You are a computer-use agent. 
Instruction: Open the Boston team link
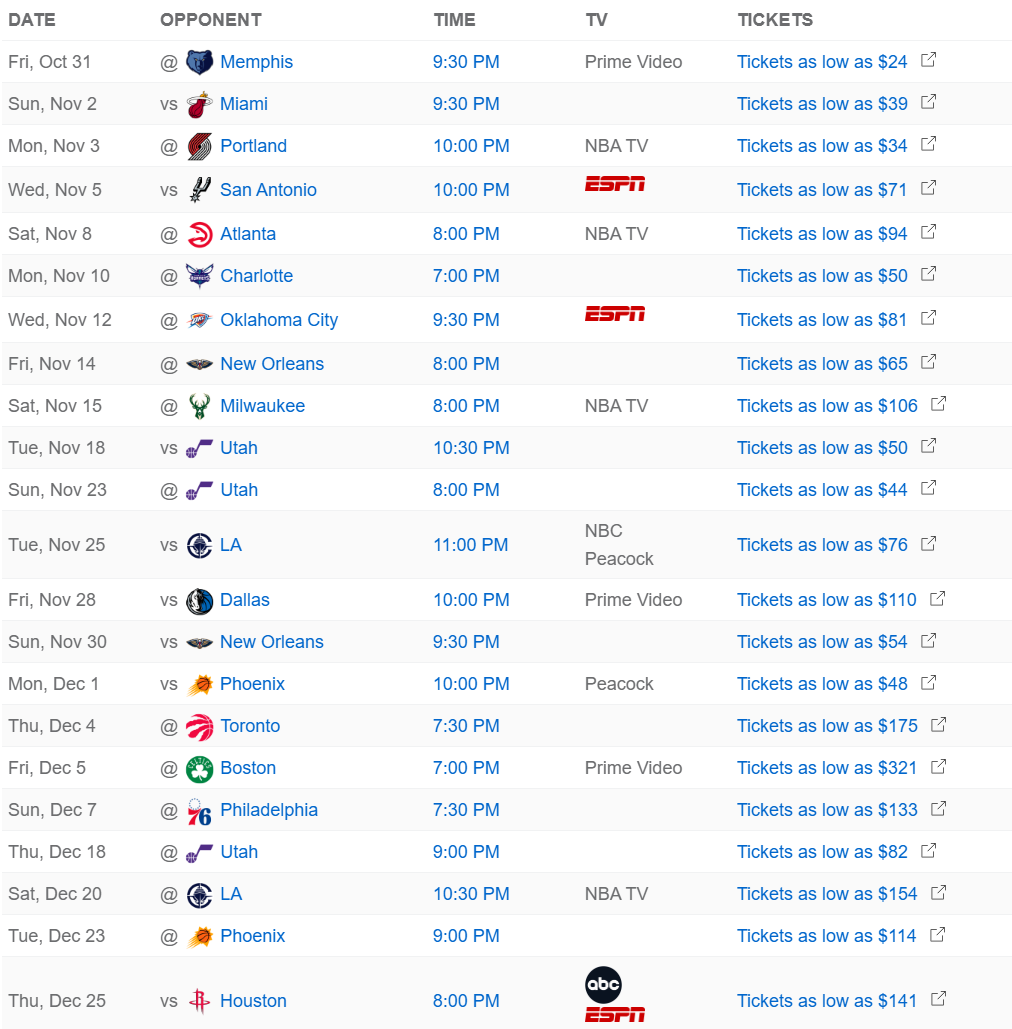(248, 768)
